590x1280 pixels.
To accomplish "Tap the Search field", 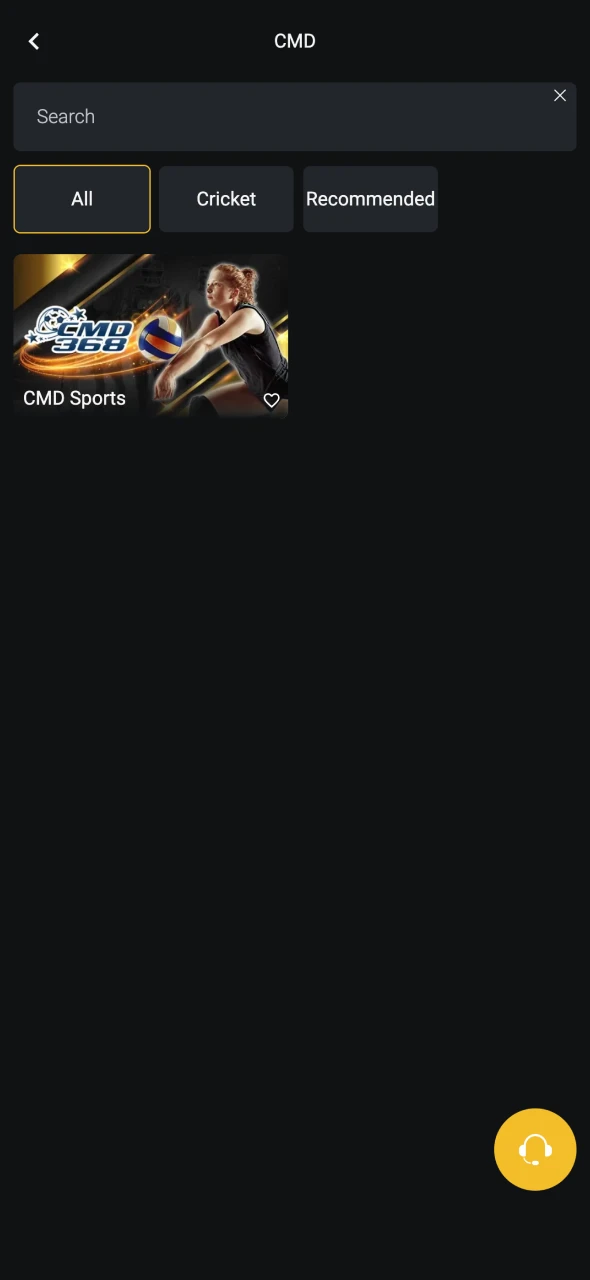I will (295, 117).
